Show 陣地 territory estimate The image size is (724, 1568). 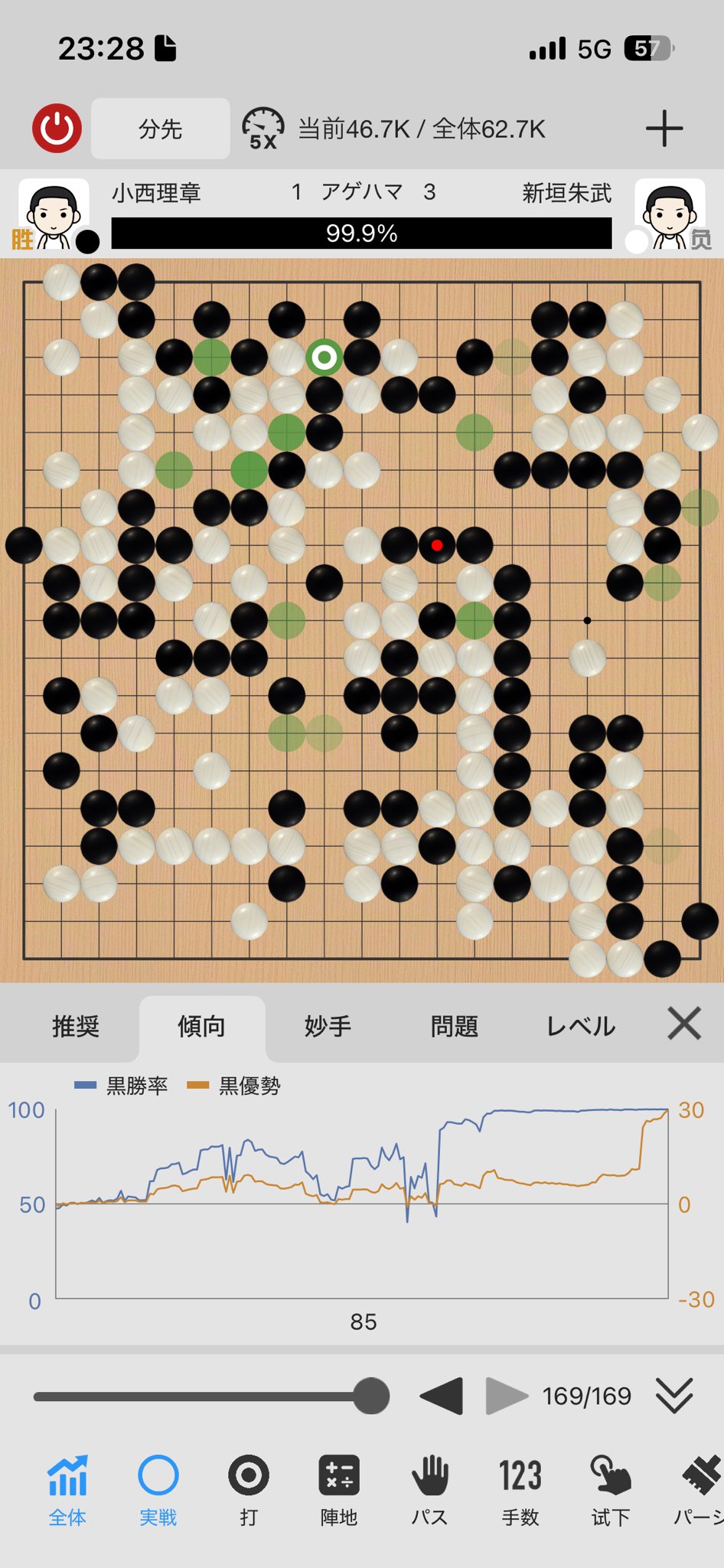coord(338,1490)
